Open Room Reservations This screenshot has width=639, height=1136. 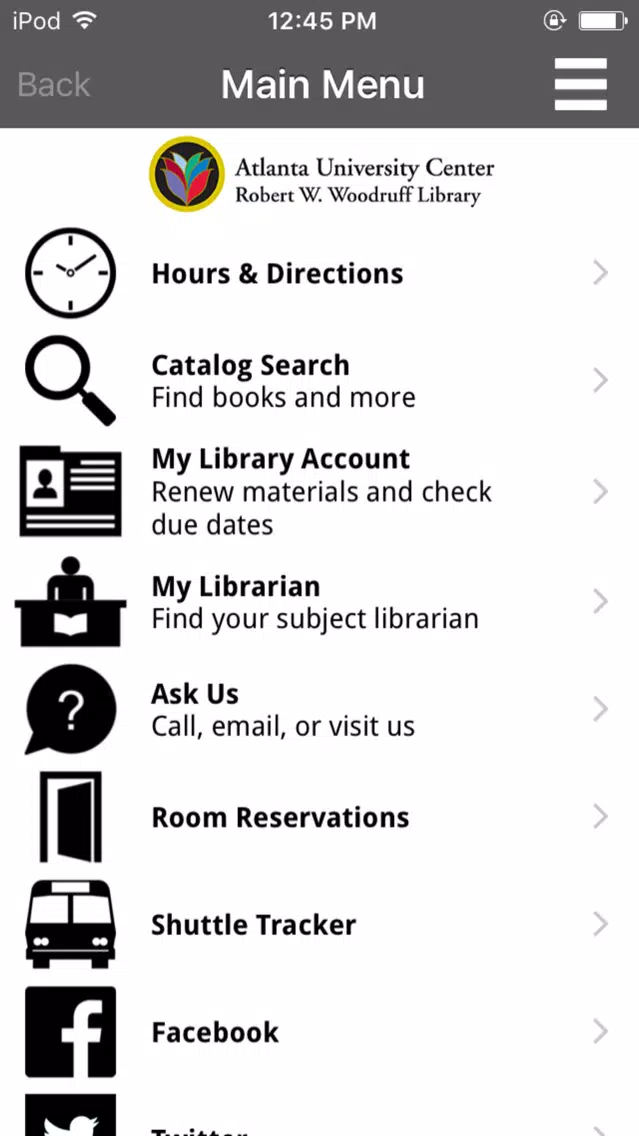(320, 817)
